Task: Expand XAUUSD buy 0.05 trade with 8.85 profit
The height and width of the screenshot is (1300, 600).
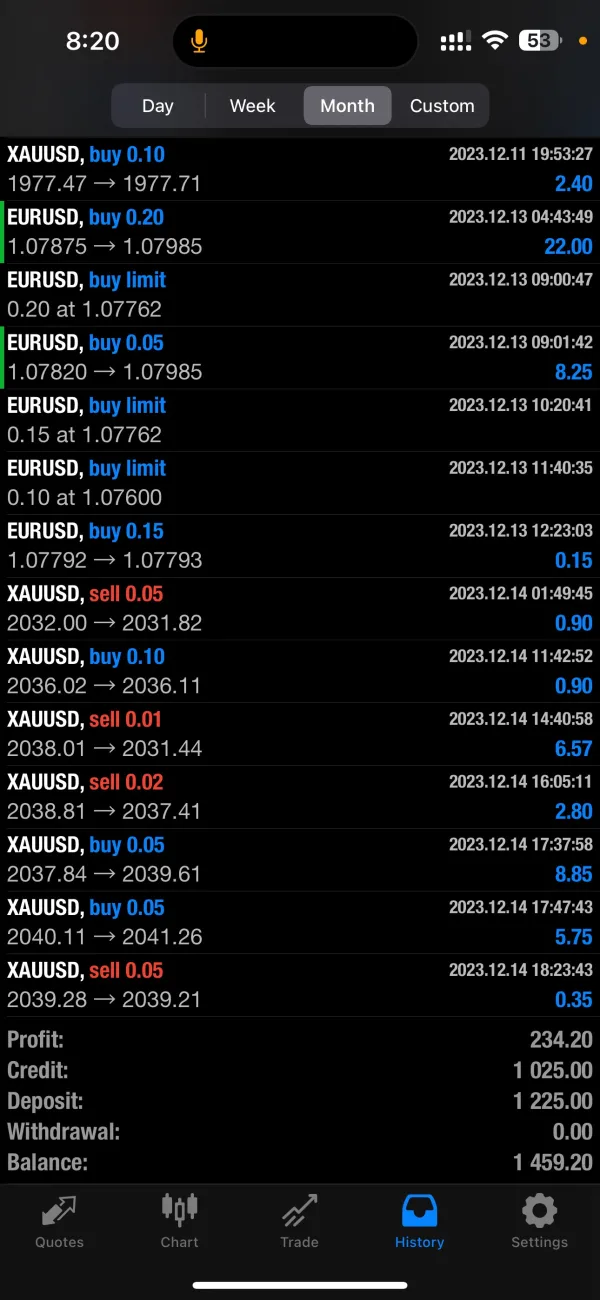Action: [x=300, y=860]
